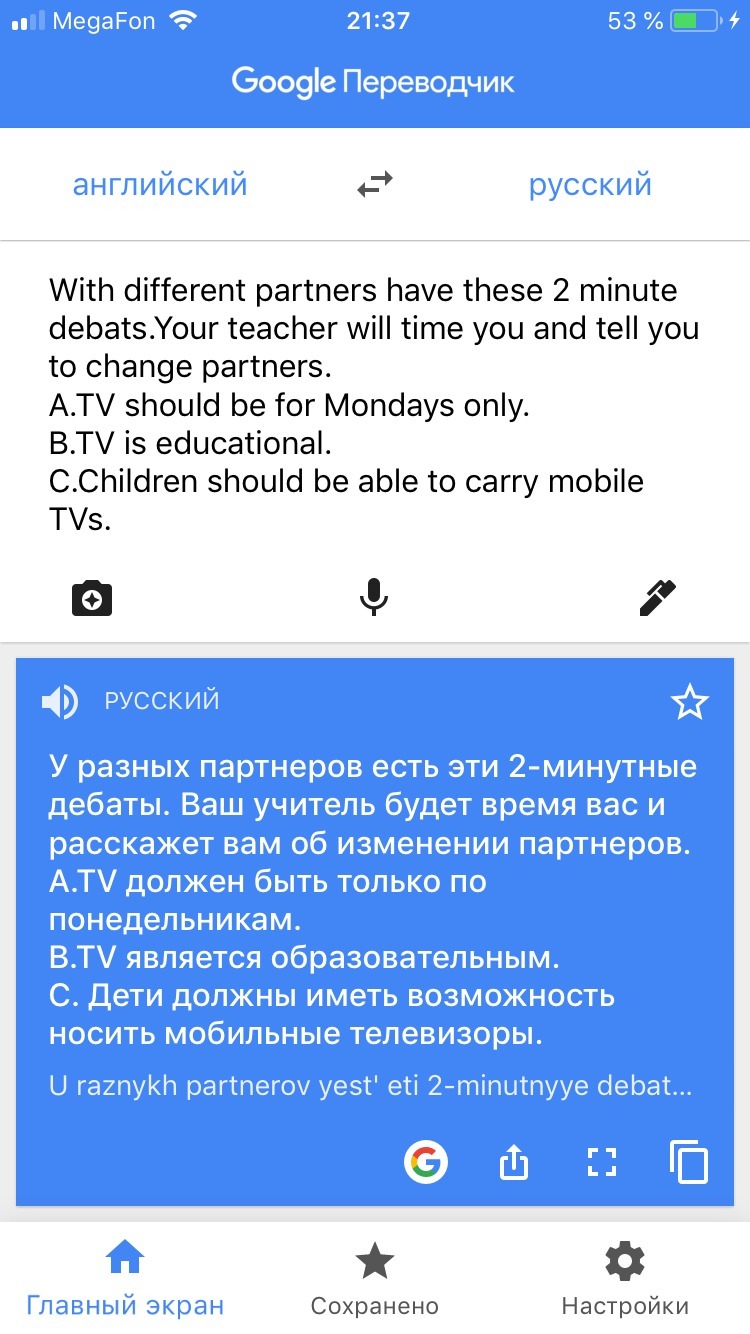Open handwriting input with the pen
Viewport: 750px width, 1334px height.
[x=657, y=598]
